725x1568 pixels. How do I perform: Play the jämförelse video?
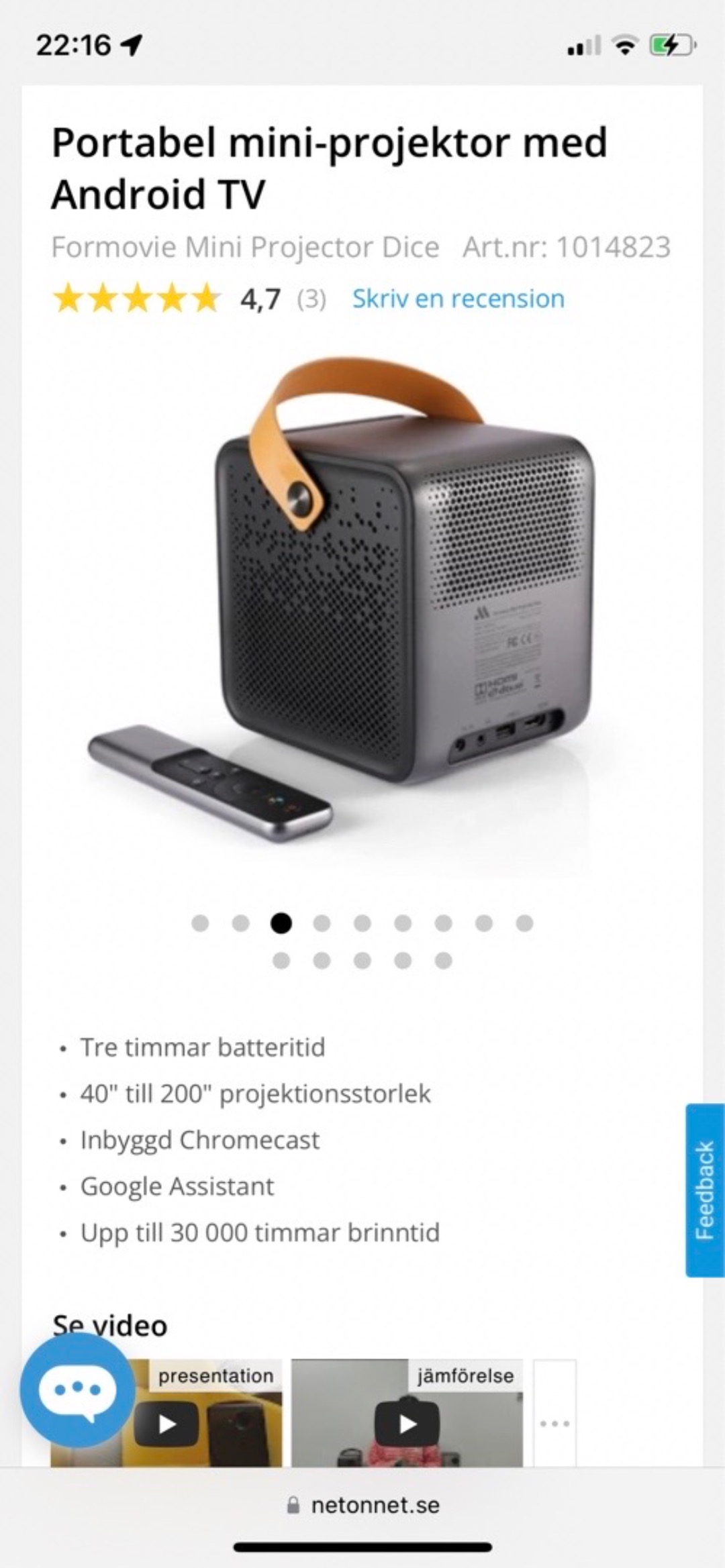(x=407, y=1424)
